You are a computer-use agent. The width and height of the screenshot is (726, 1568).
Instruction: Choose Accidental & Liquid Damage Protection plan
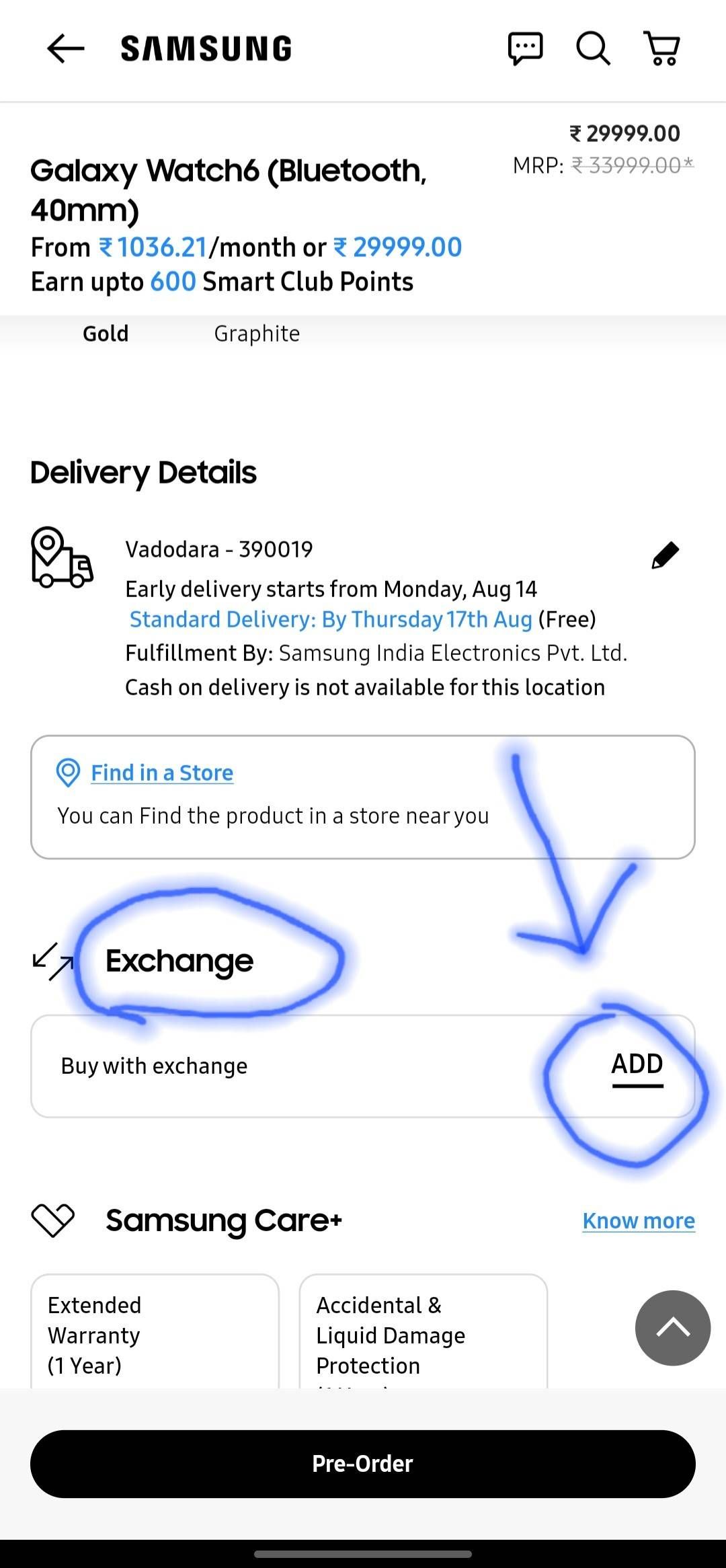tap(423, 1334)
